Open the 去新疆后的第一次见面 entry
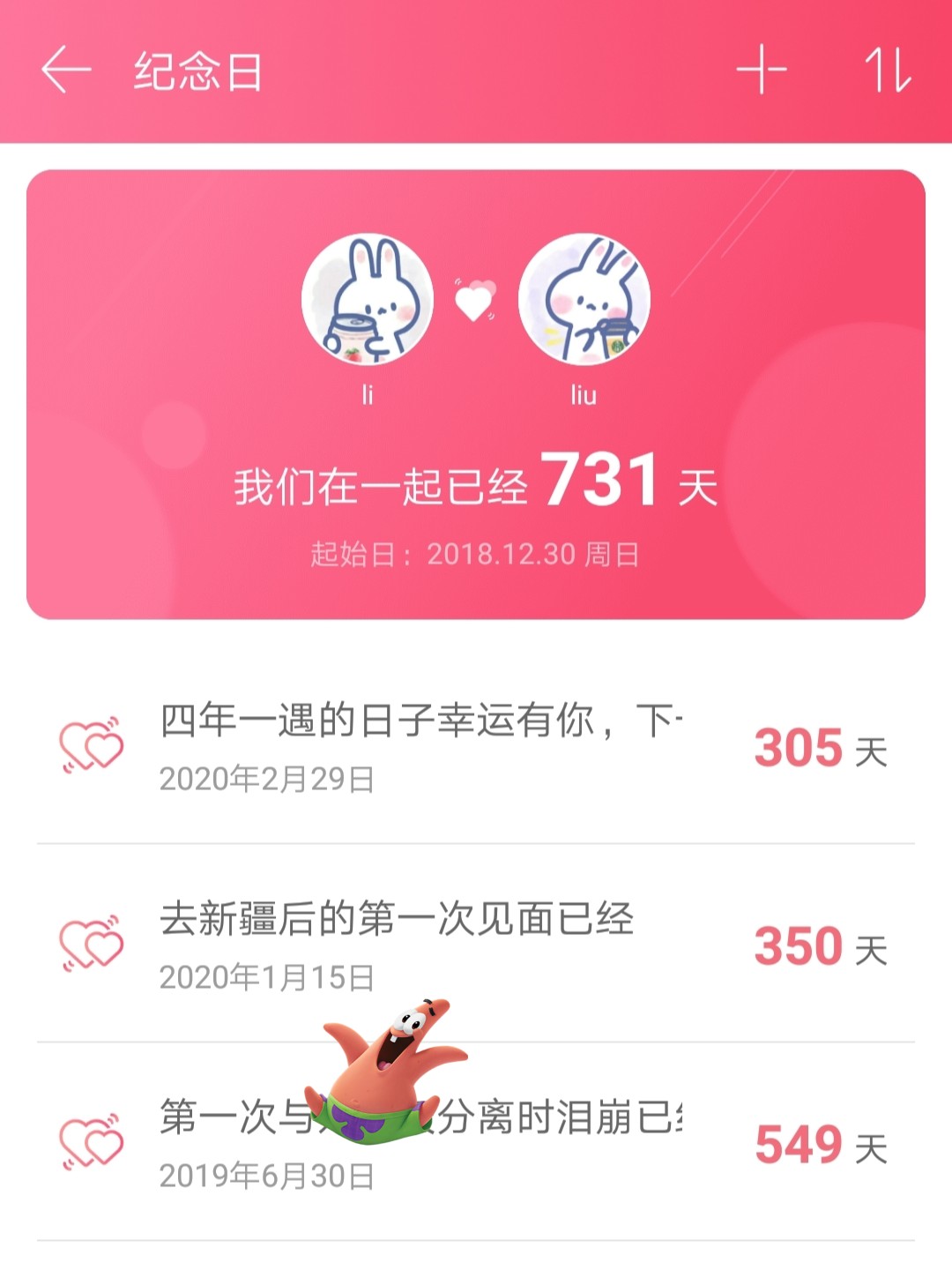 476,945
